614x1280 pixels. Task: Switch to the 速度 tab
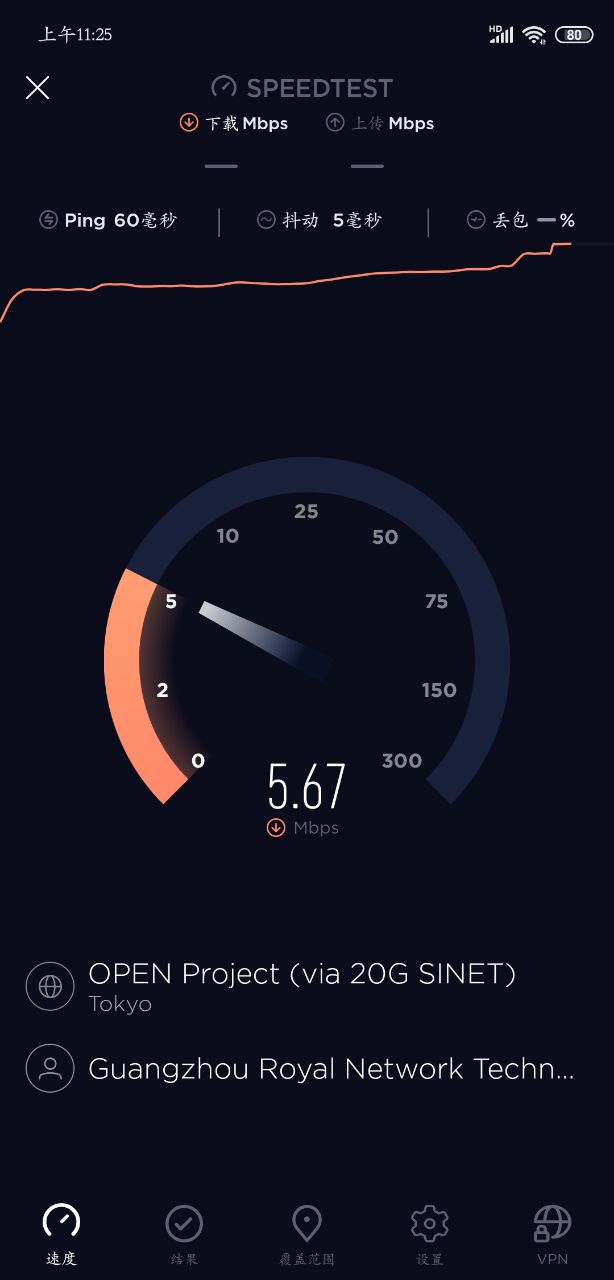click(x=61, y=1234)
